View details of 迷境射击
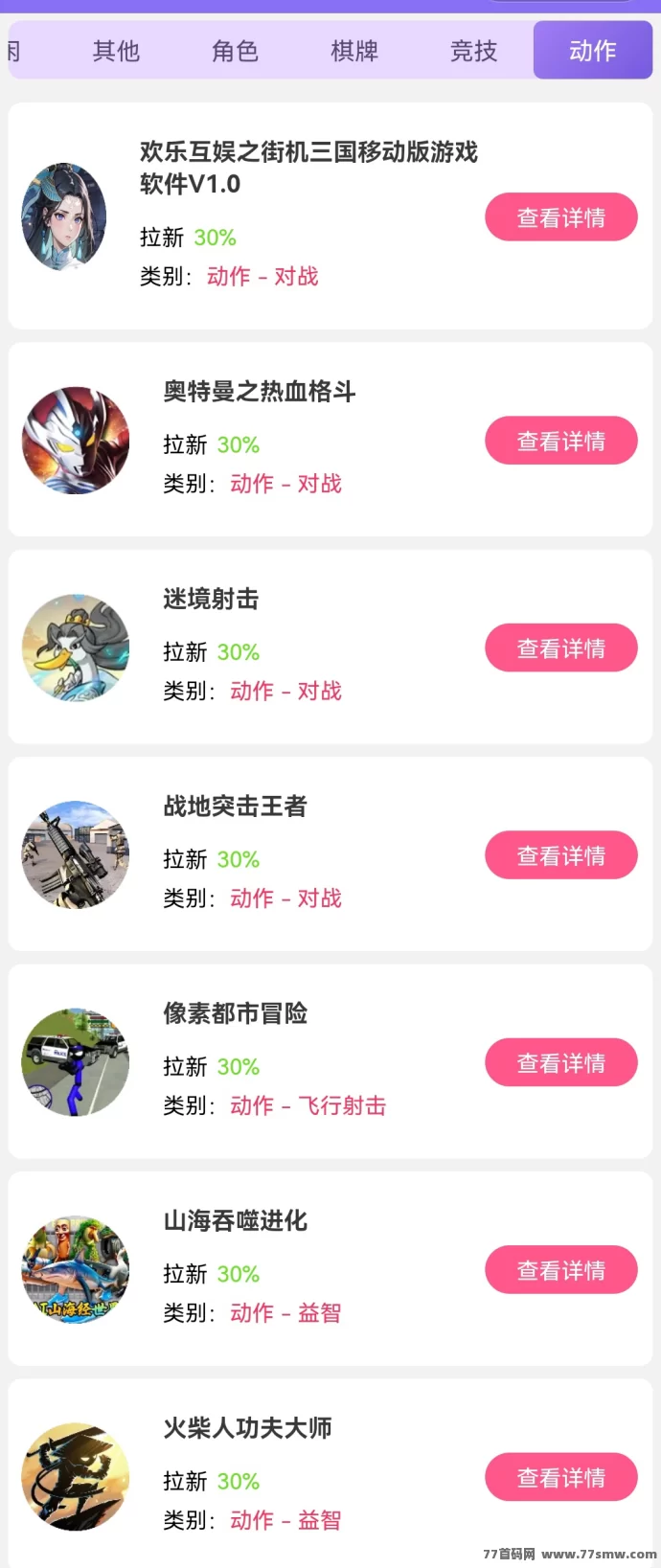The width and height of the screenshot is (661, 1568). click(560, 648)
